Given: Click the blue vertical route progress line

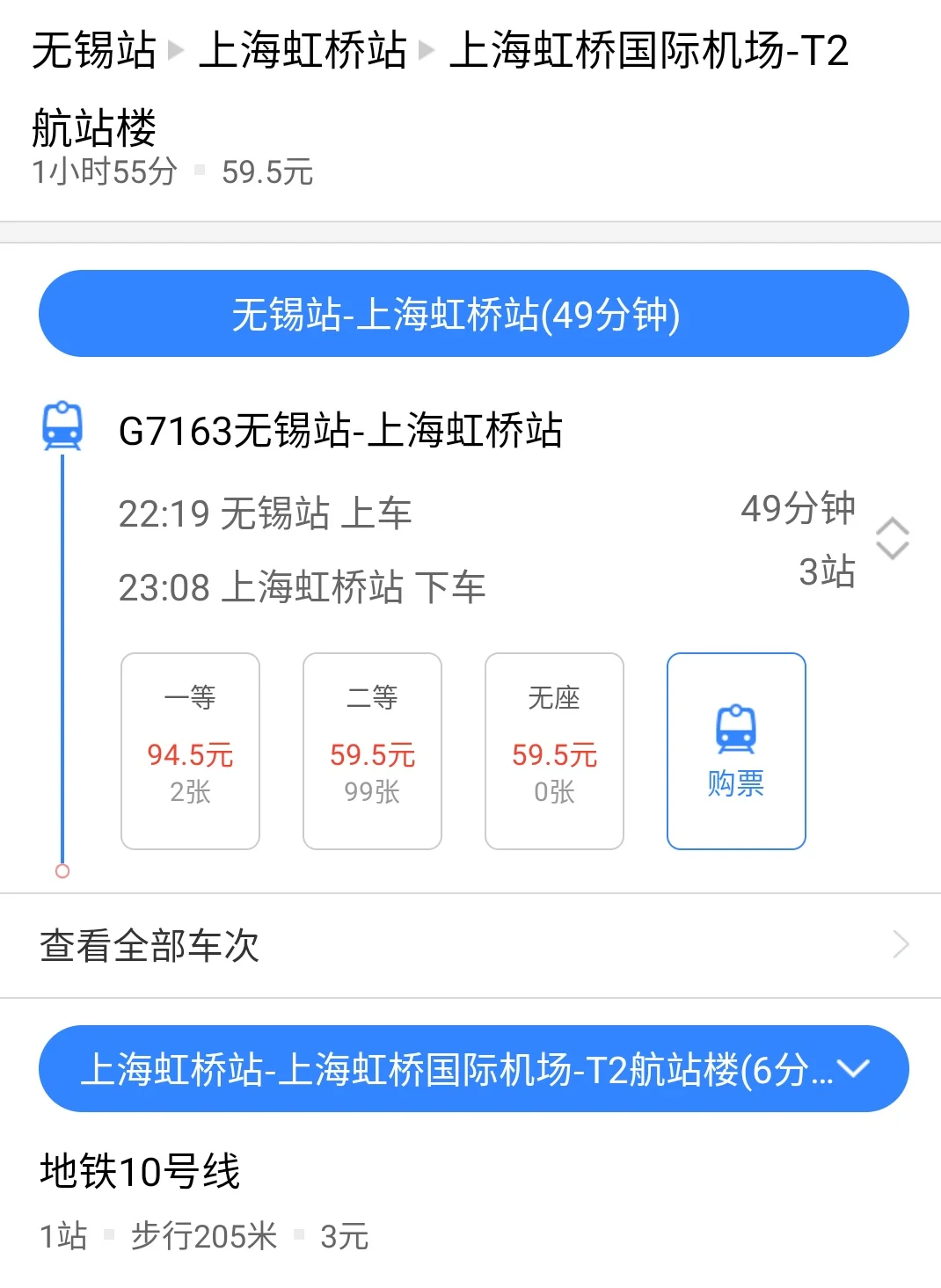Looking at the screenshot, I should tap(62, 659).
